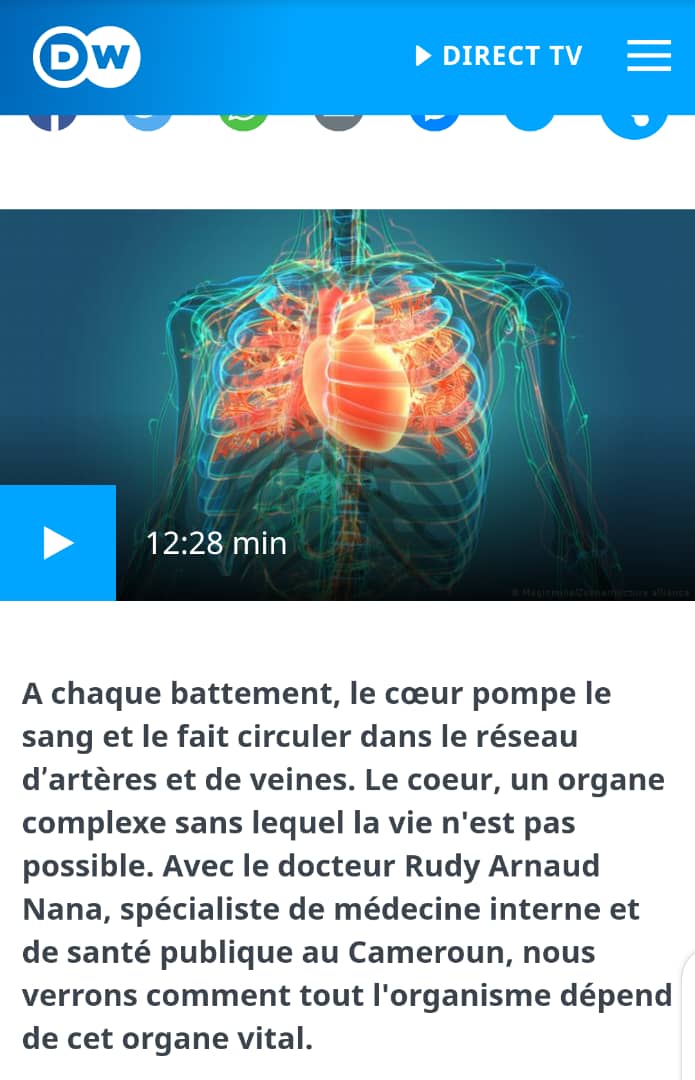Go to the DW homepage via the logo

(x=87, y=57)
